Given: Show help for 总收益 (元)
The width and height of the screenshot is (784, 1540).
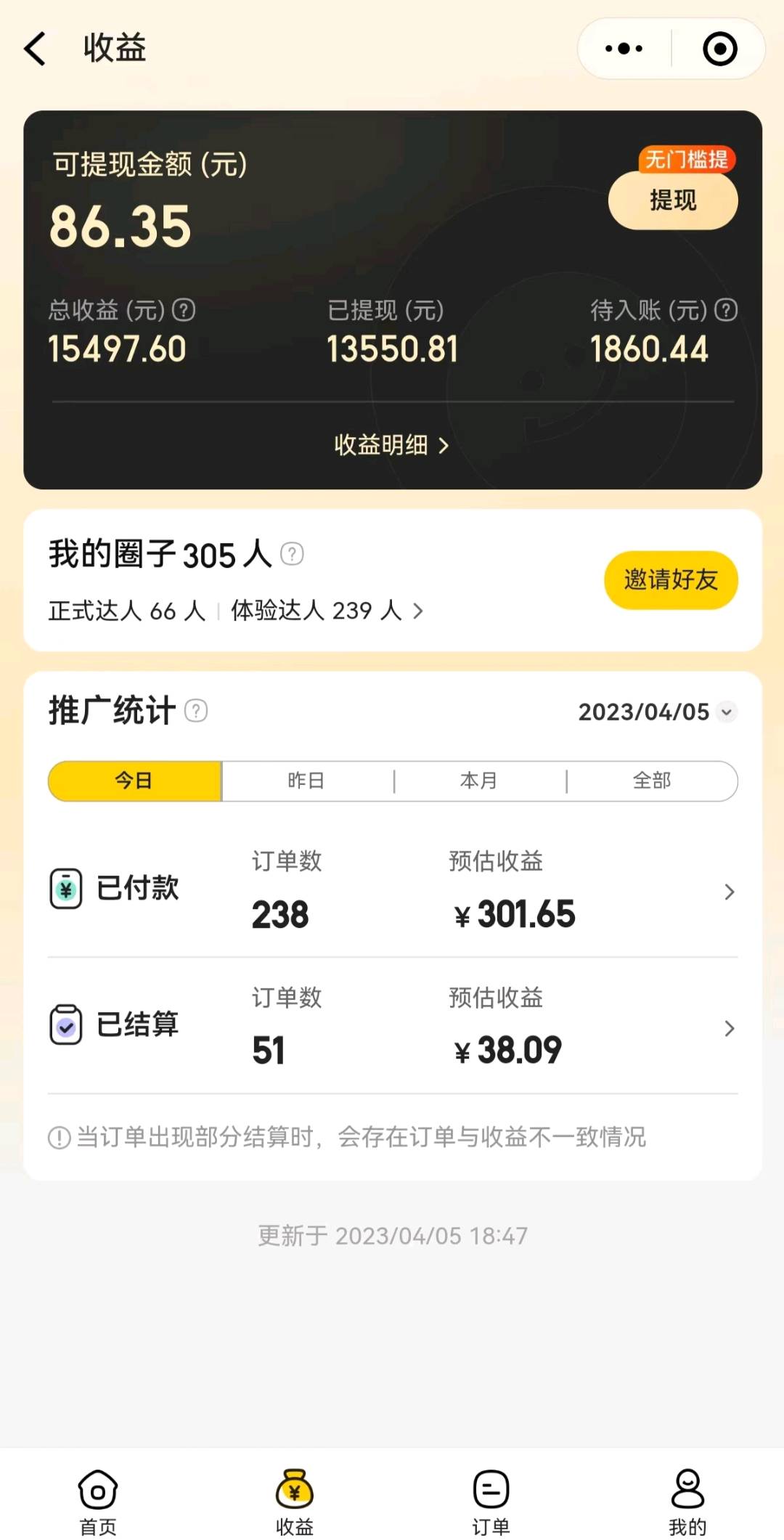Looking at the screenshot, I should (x=184, y=310).
